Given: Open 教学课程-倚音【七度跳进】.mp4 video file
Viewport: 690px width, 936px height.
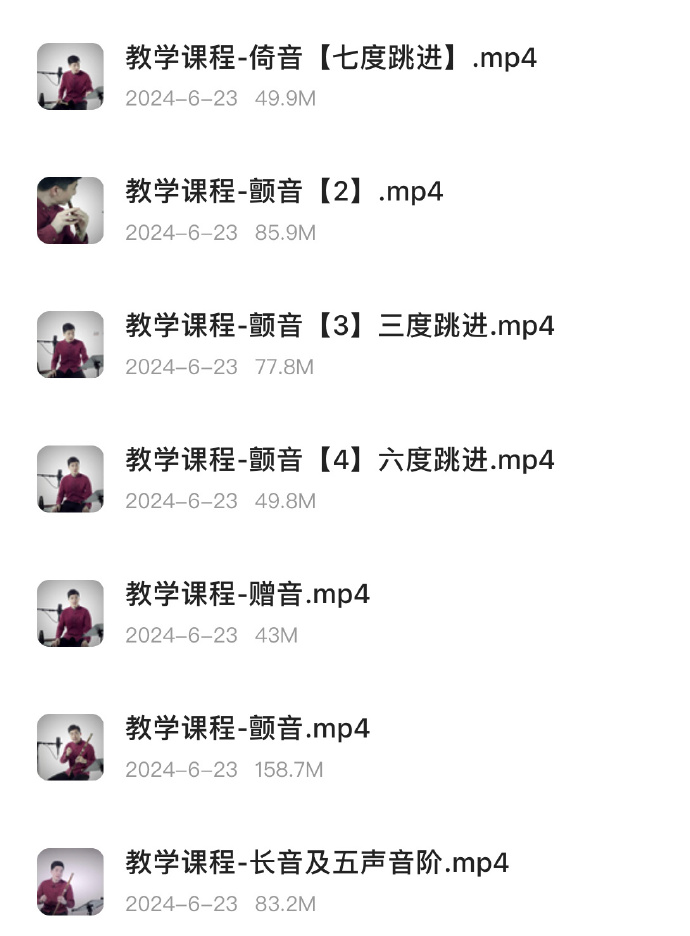Looking at the screenshot, I should click(x=330, y=58).
